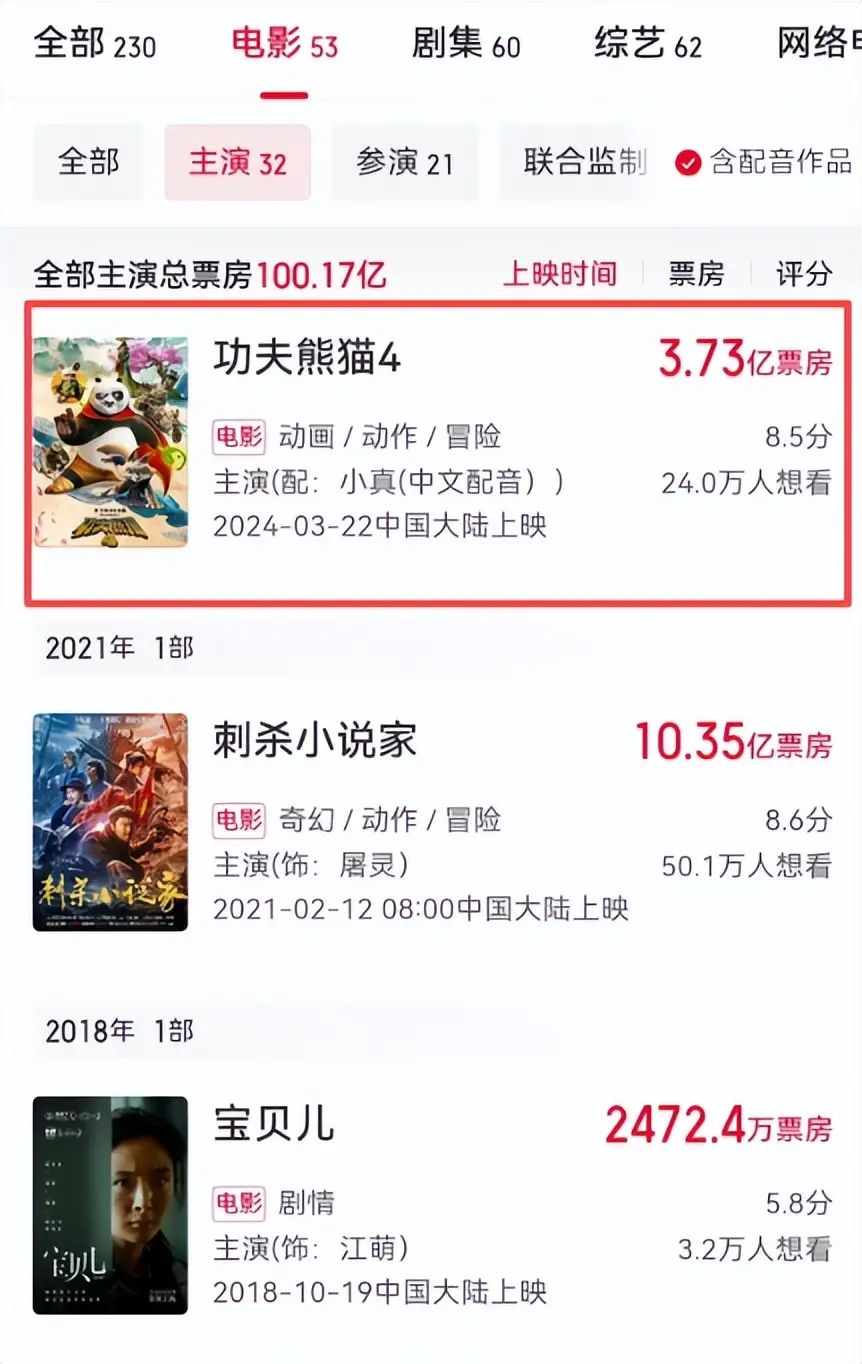Open the 综艺 62 tab
The height and width of the screenshot is (1364, 862).
pyautogui.click(x=648, y=45)
